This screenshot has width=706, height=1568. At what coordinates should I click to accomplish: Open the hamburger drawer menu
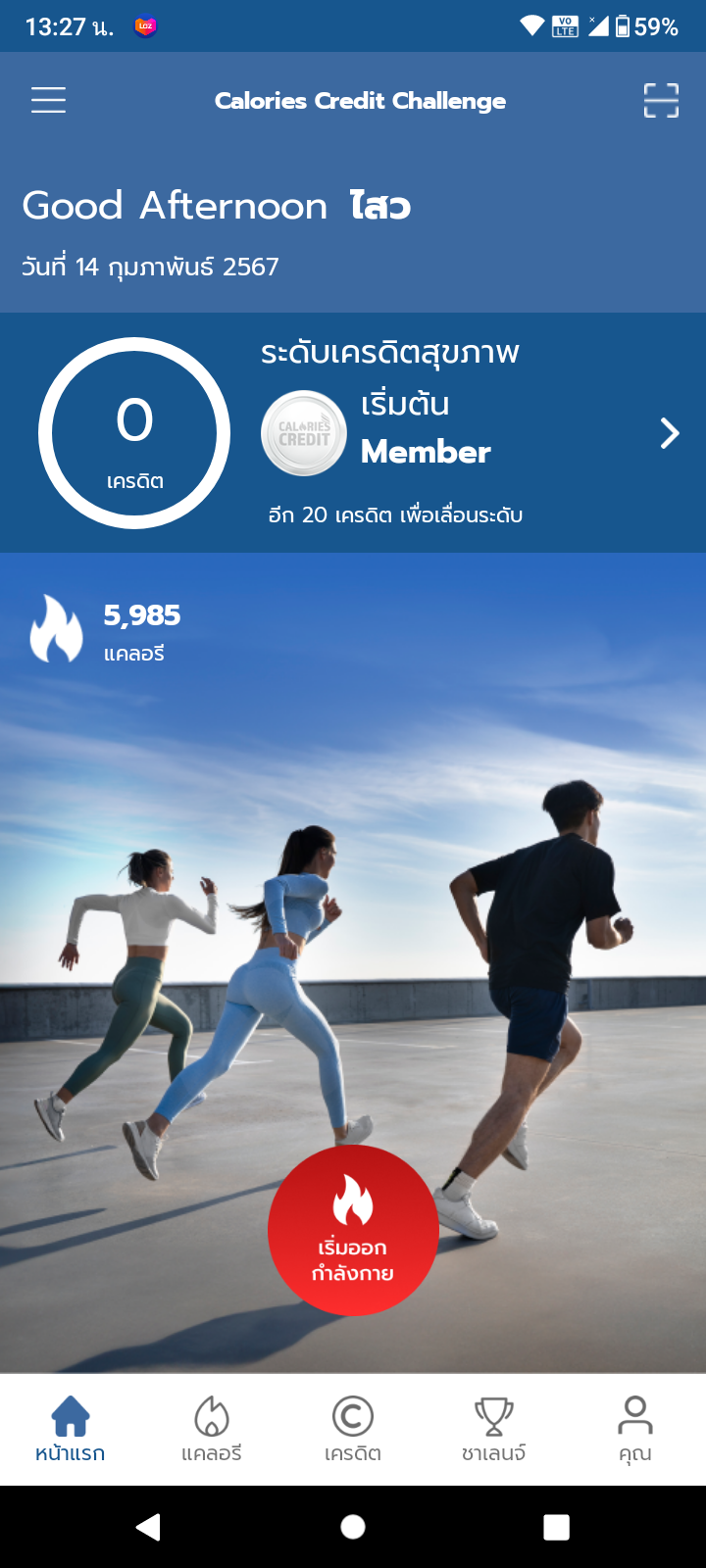48,100
